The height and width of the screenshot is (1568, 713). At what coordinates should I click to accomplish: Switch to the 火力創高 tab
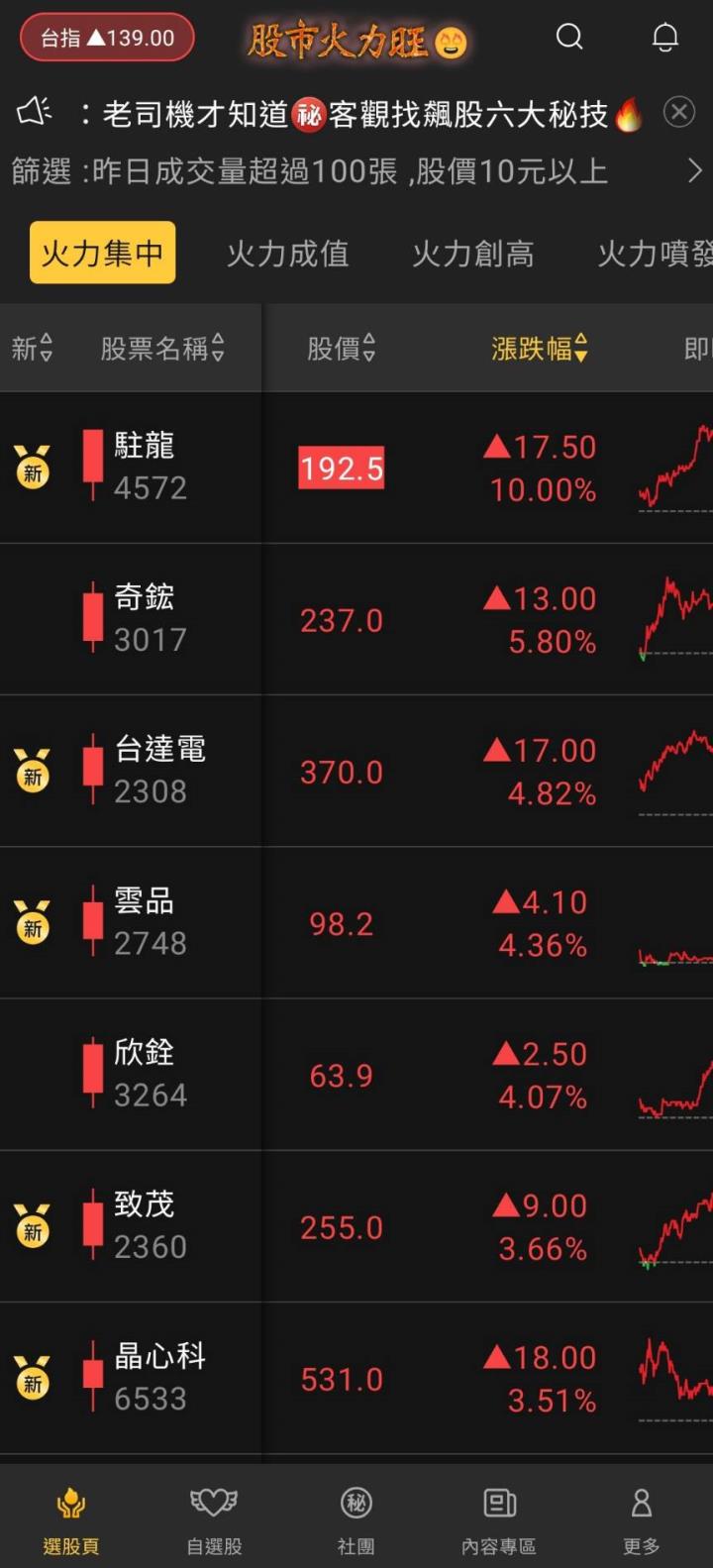471,255
